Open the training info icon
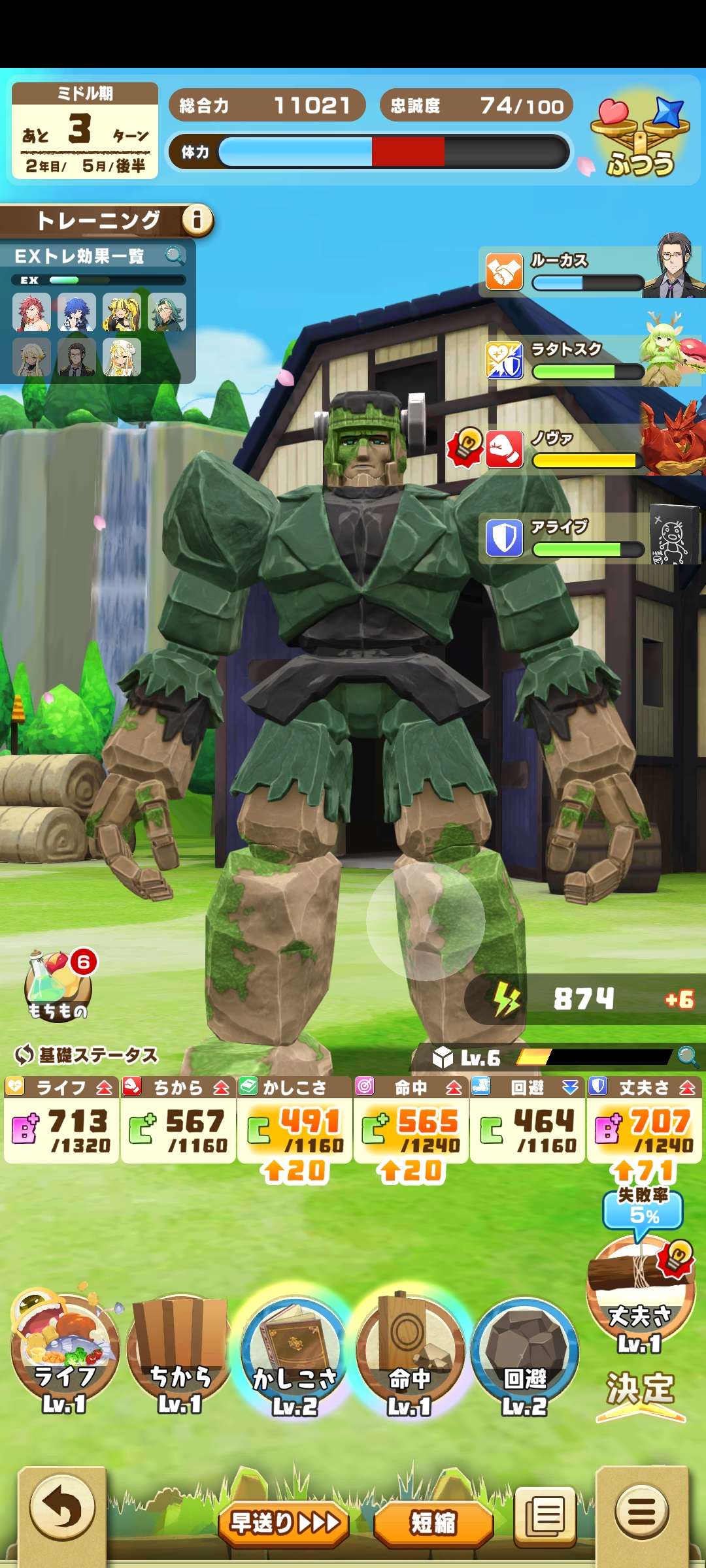Image resolution: width=706 pixels, height=1568 pixels. (x=197, y=220)
